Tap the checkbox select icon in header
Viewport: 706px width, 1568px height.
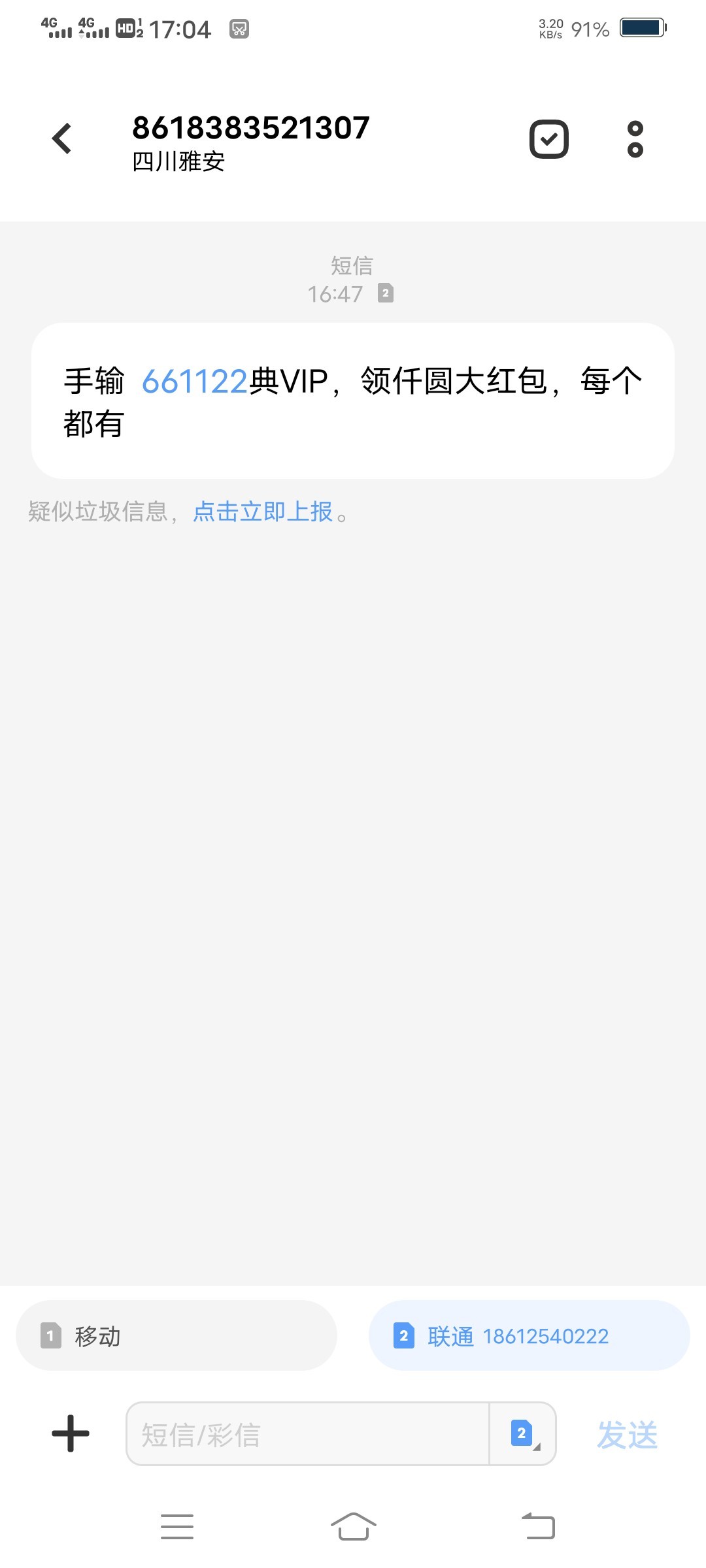[548, 139]
